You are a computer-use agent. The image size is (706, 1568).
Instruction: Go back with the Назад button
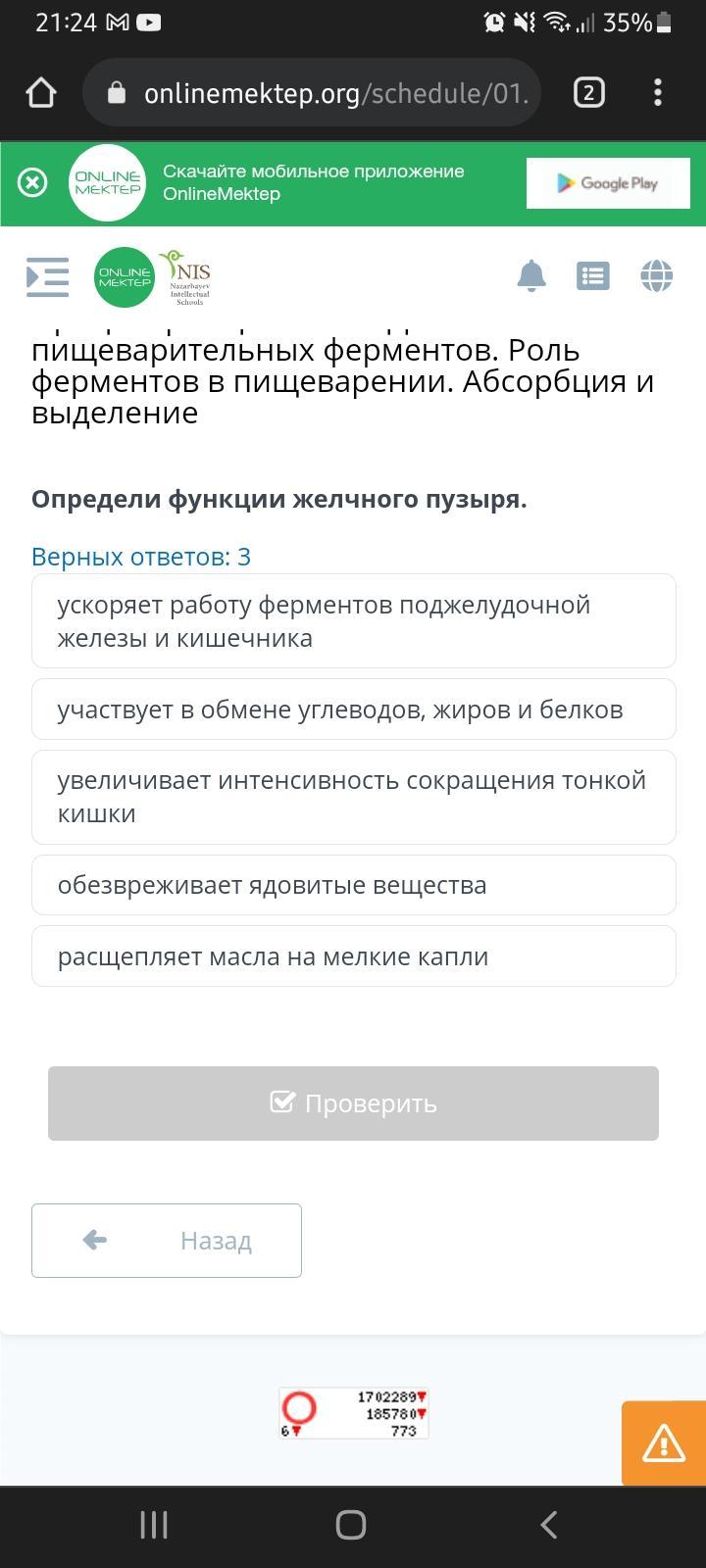click(167, 1241)
